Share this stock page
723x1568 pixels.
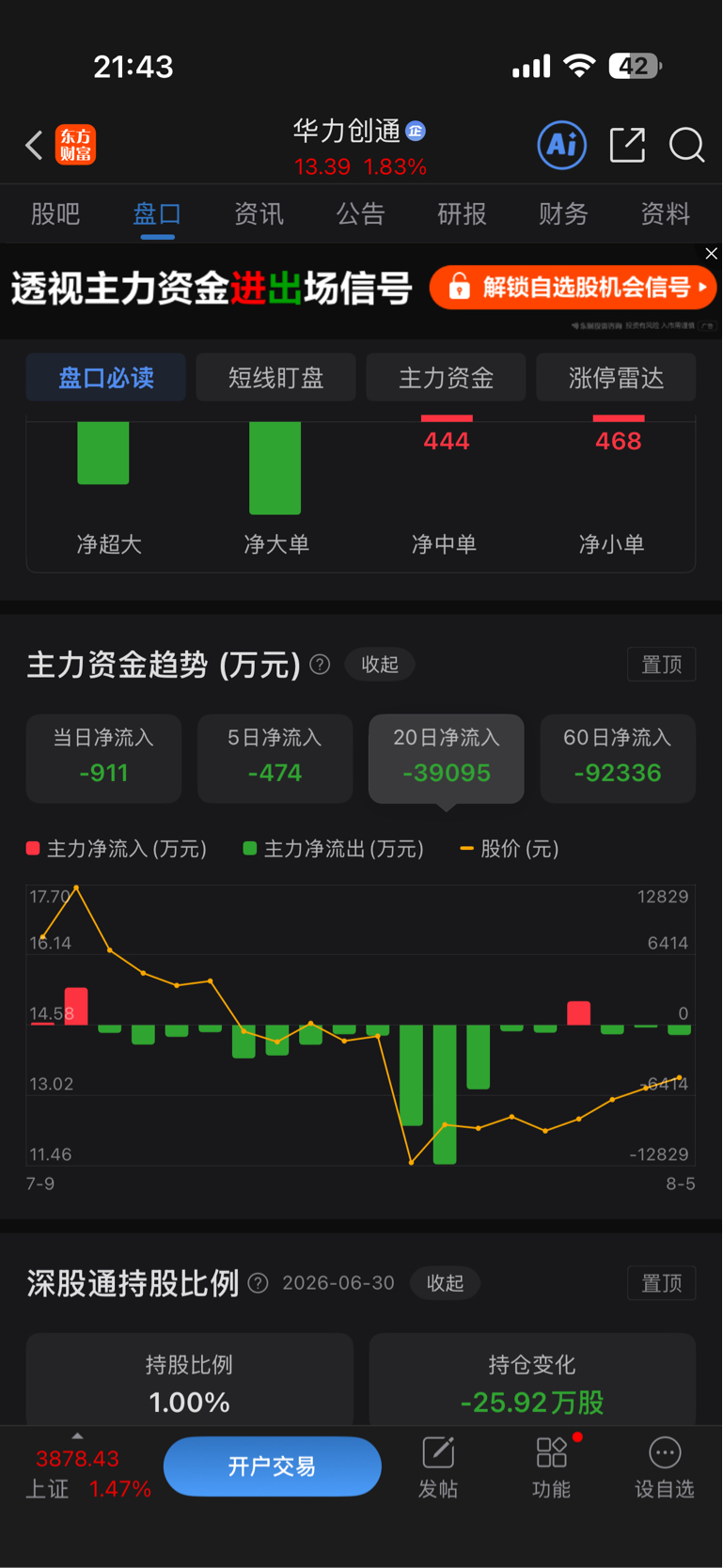(627, 145)
